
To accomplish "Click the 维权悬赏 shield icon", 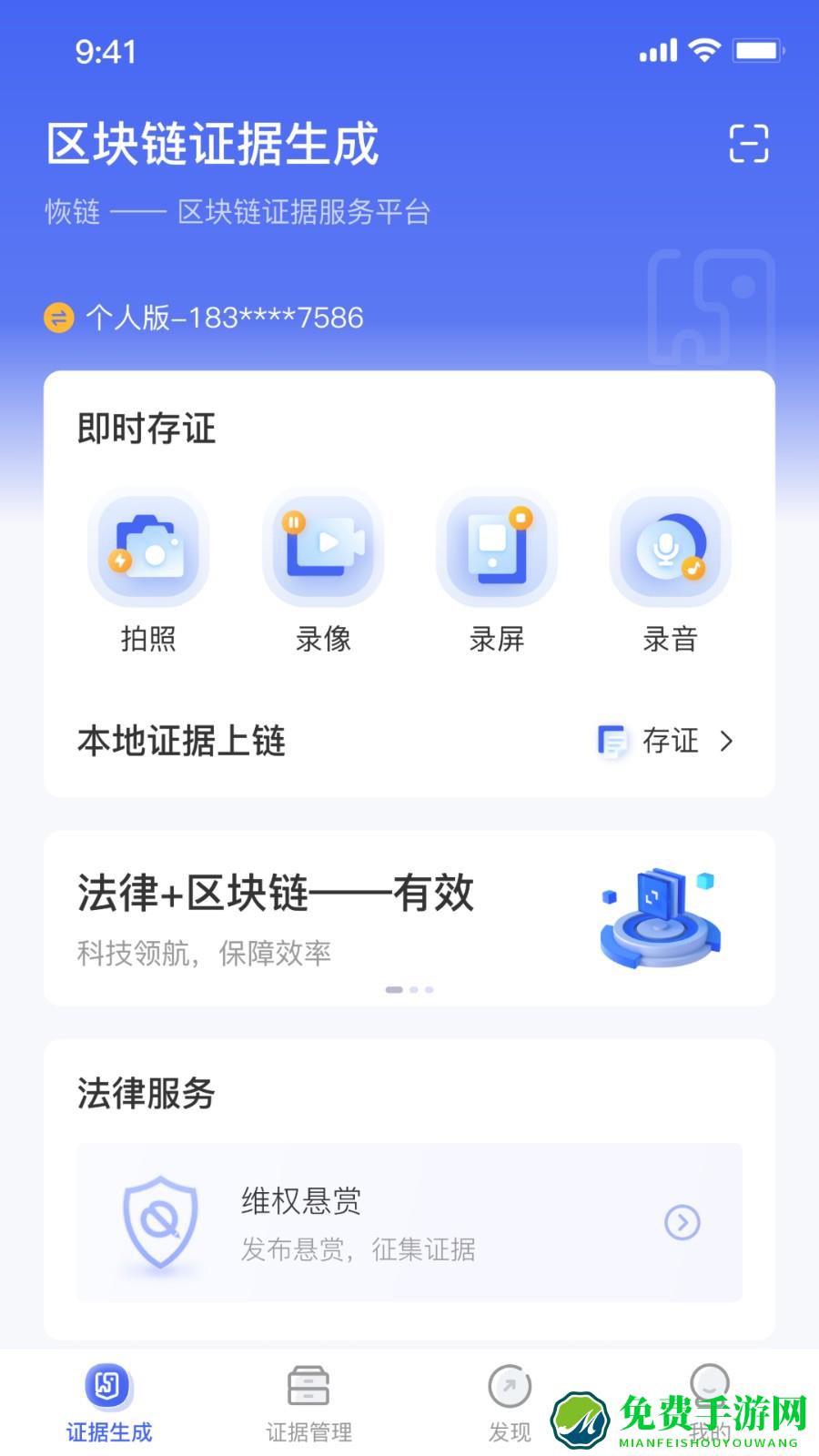I will coord(159,1222).
